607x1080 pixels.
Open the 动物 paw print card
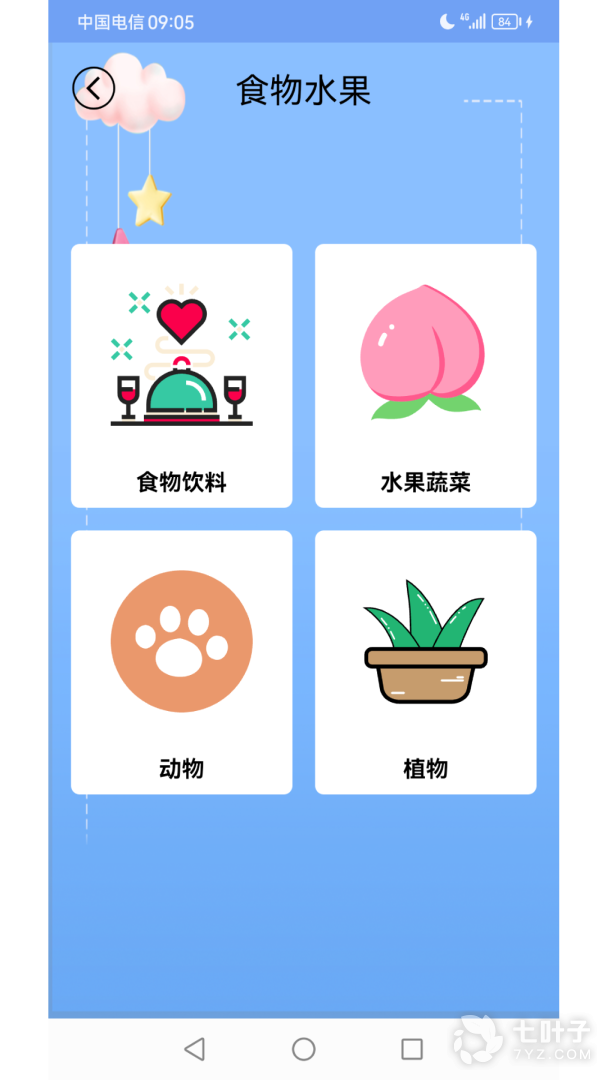click(182, 662)
